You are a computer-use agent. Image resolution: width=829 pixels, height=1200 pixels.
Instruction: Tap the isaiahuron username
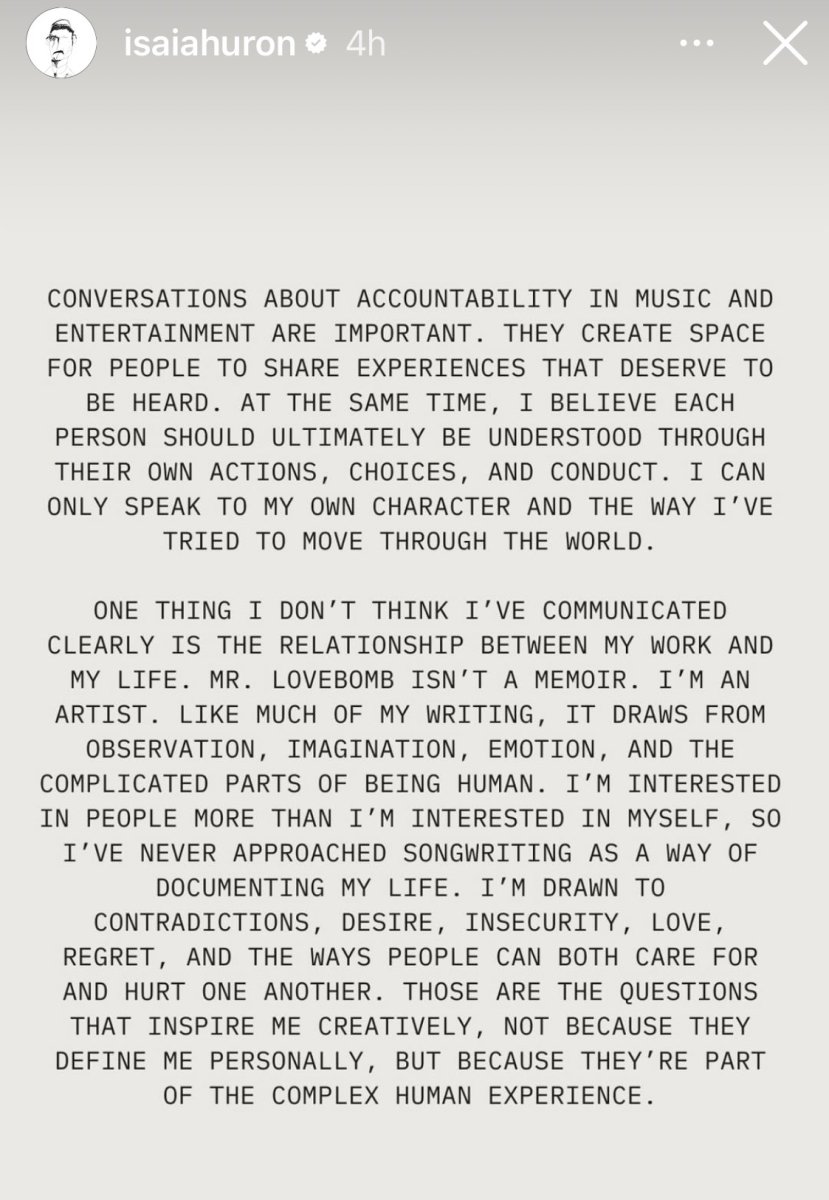pyautogui.click(x=209, y=44)
